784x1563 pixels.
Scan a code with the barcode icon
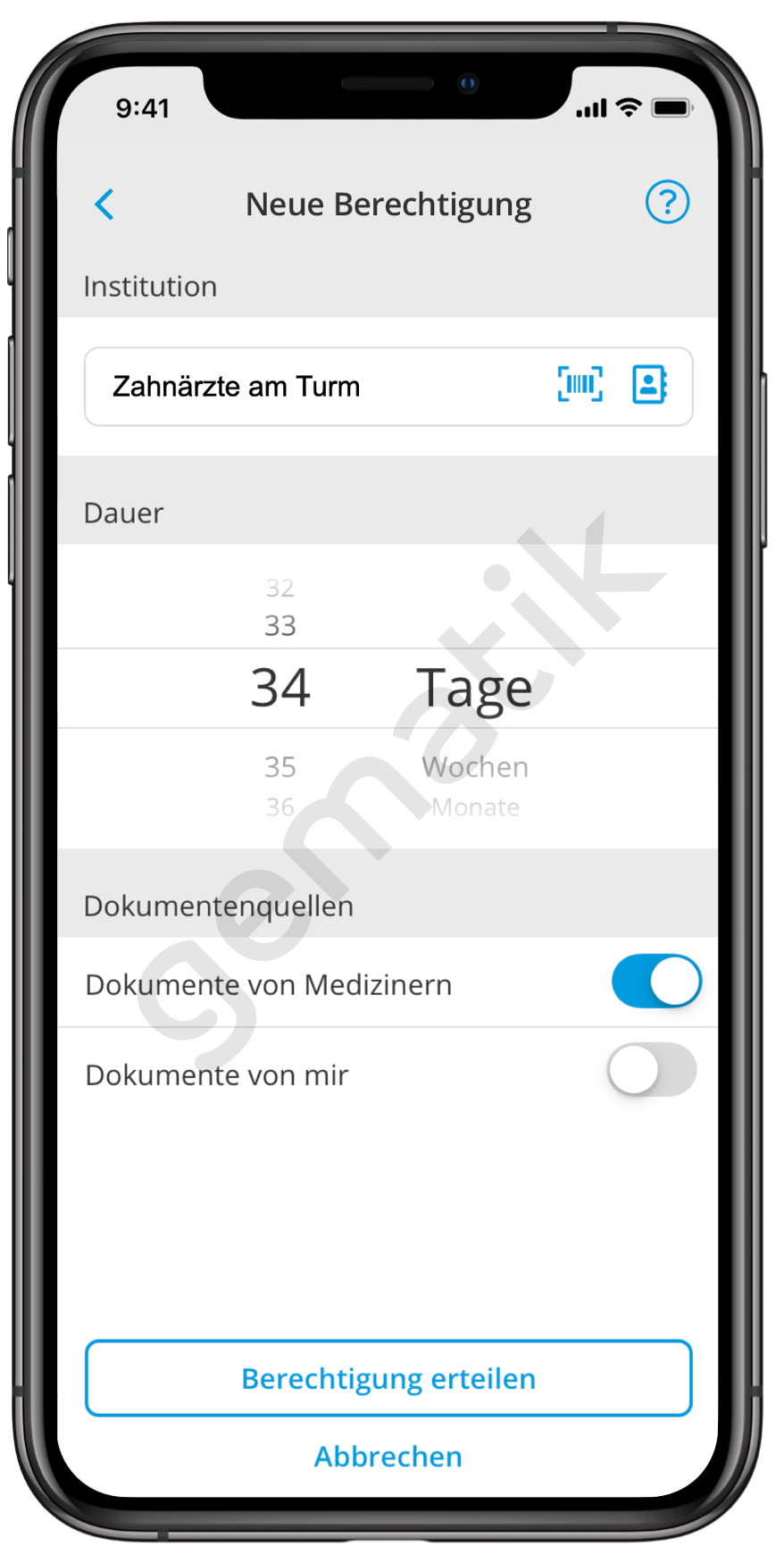click(x=580, y=385)
